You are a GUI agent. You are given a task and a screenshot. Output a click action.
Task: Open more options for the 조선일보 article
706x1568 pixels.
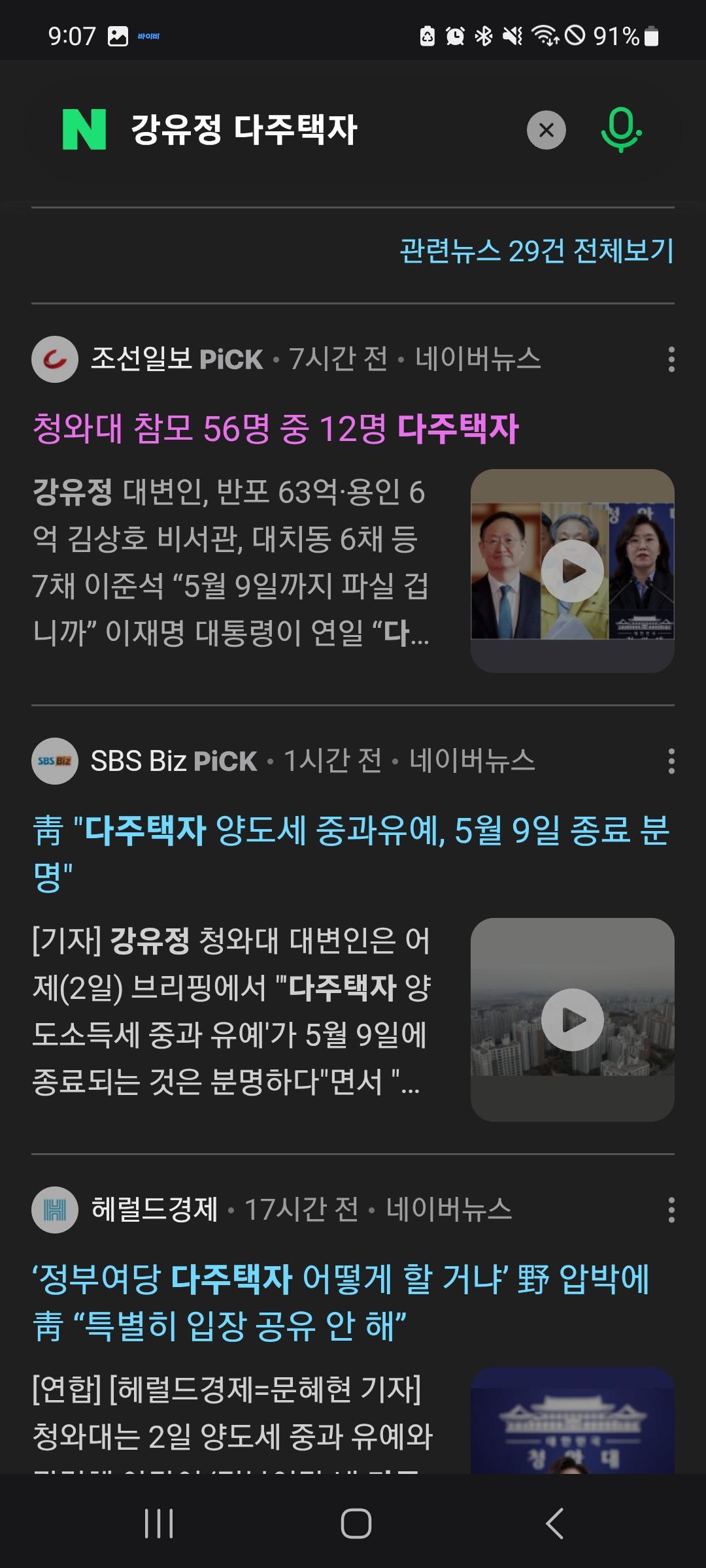(x=671, y=359)
